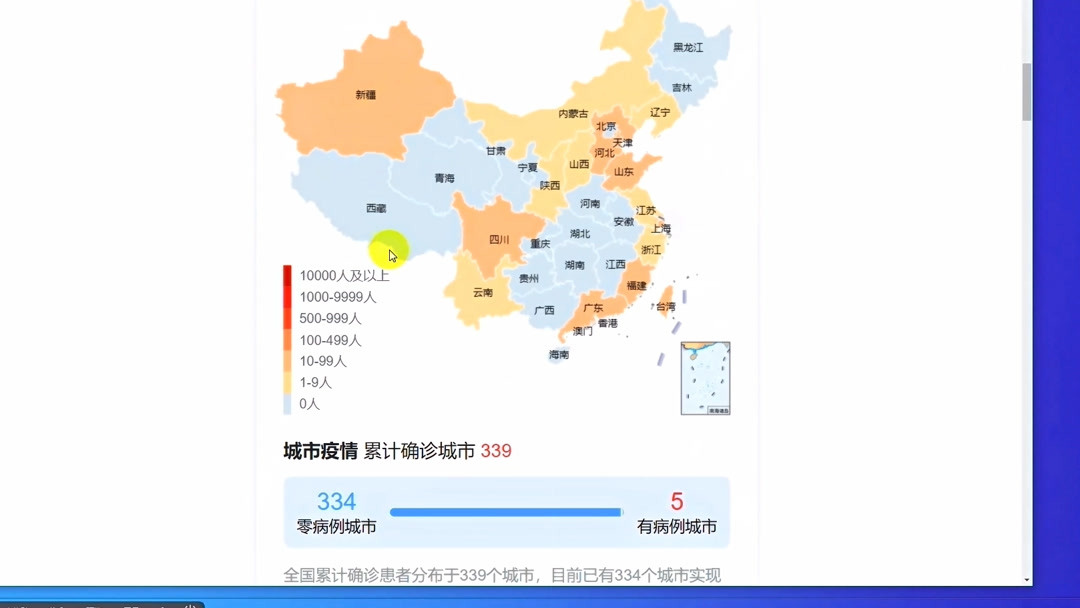Select Yunnan (云南) province on the map
The height and width of the screenshot is (608, 1080).
(482, 293)
